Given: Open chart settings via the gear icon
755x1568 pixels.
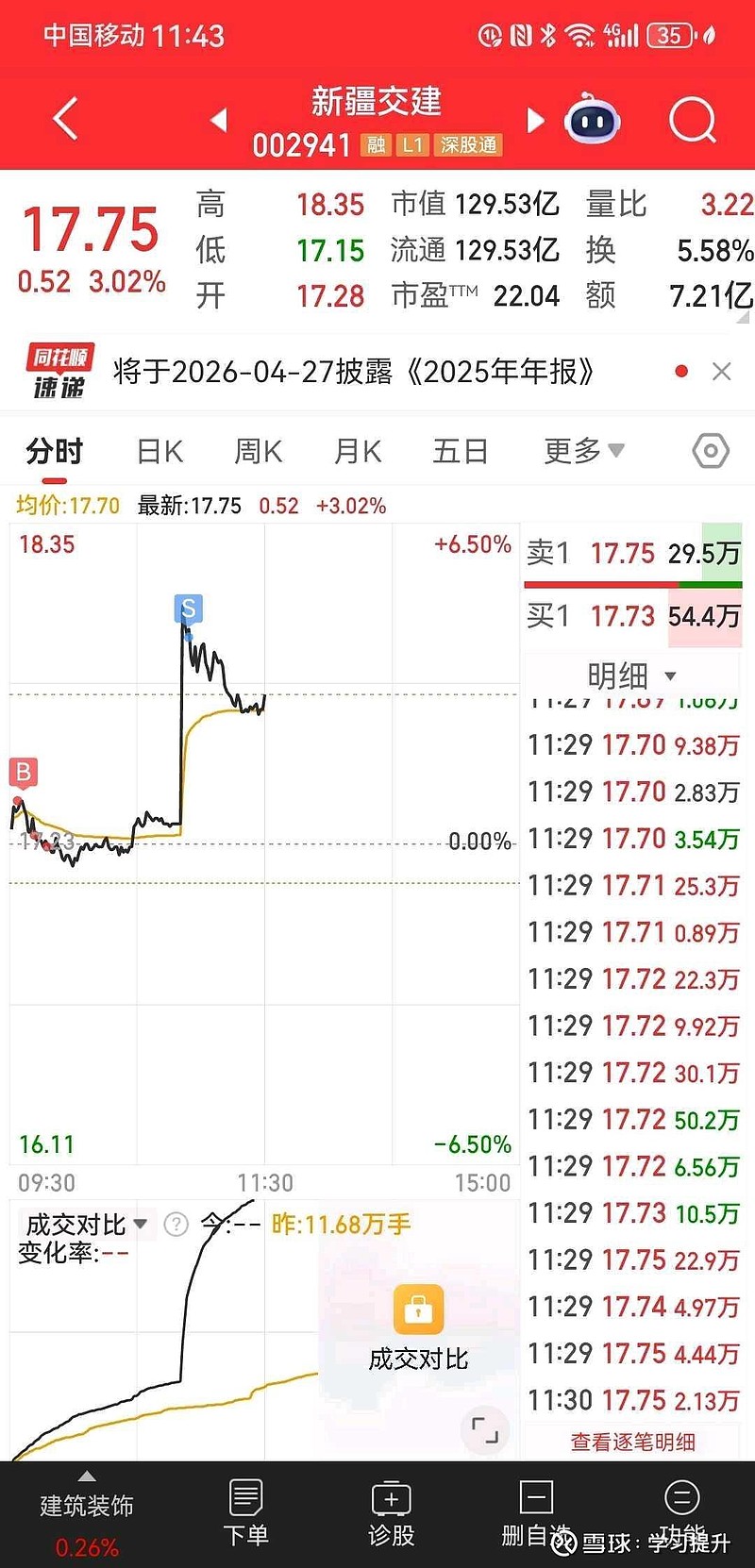Looking at the screenshot, I should point(710,451).
